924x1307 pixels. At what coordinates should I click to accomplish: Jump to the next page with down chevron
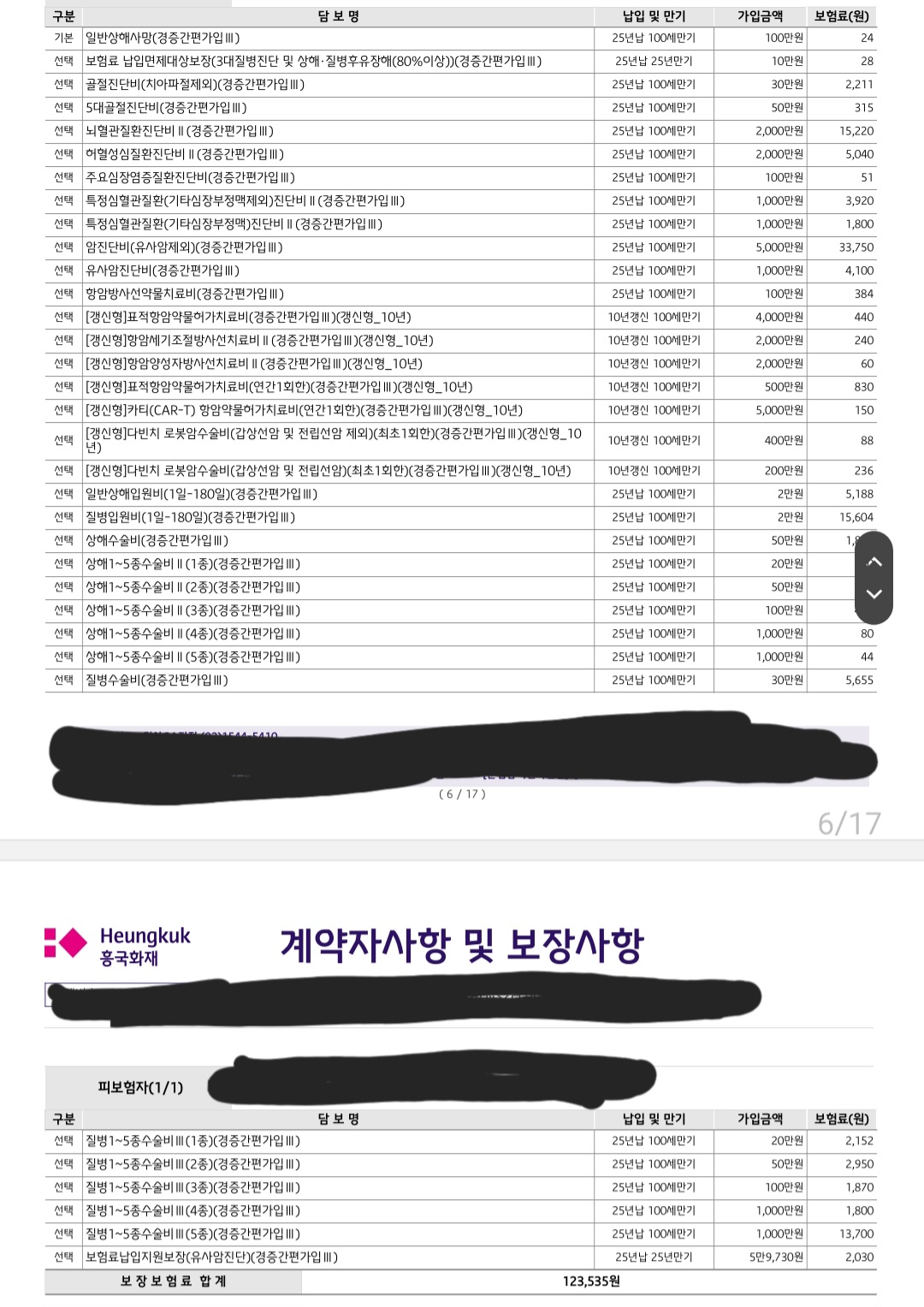tap(874, 594)
